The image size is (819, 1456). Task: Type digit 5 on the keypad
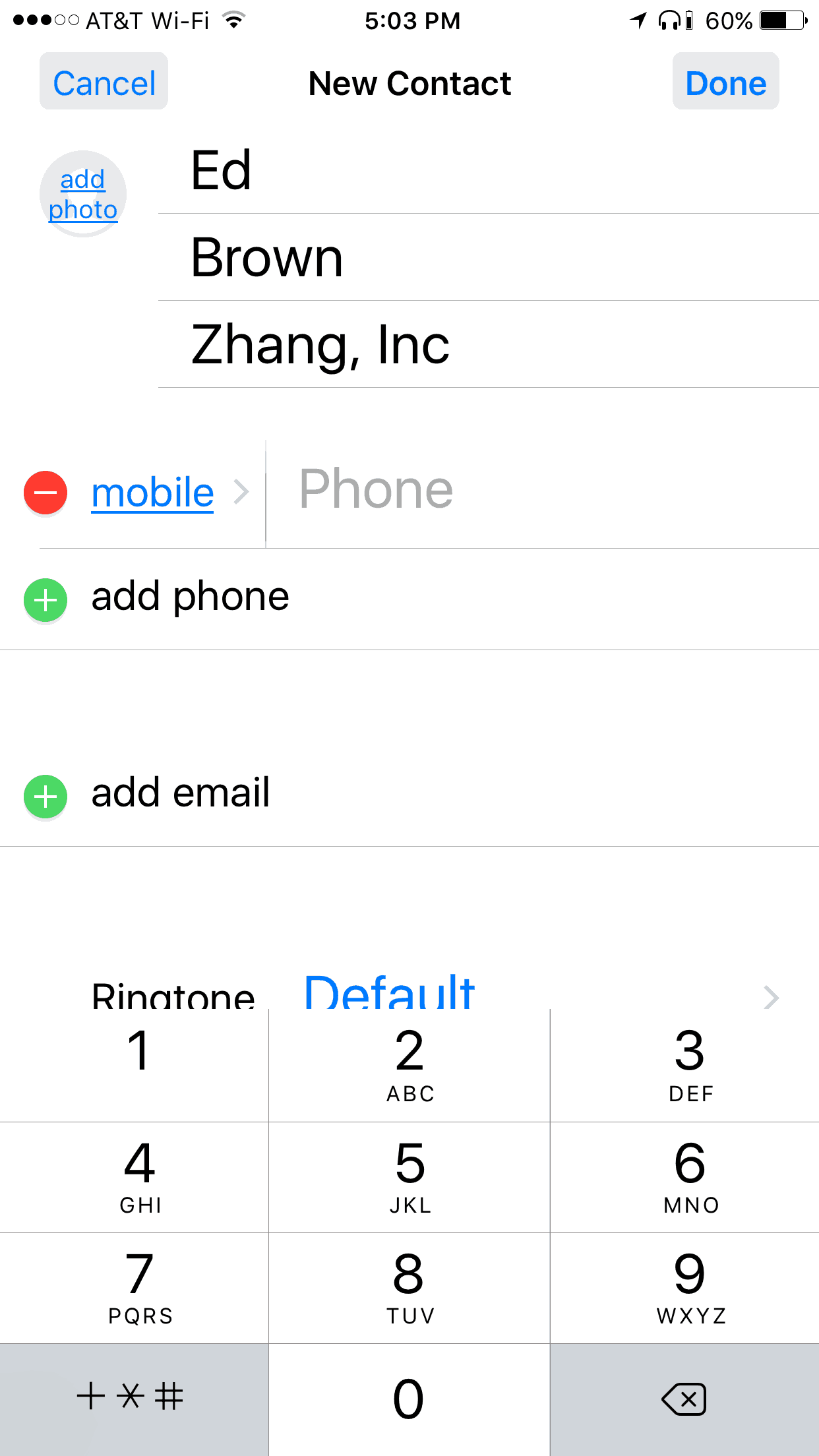click(409, 1177)
